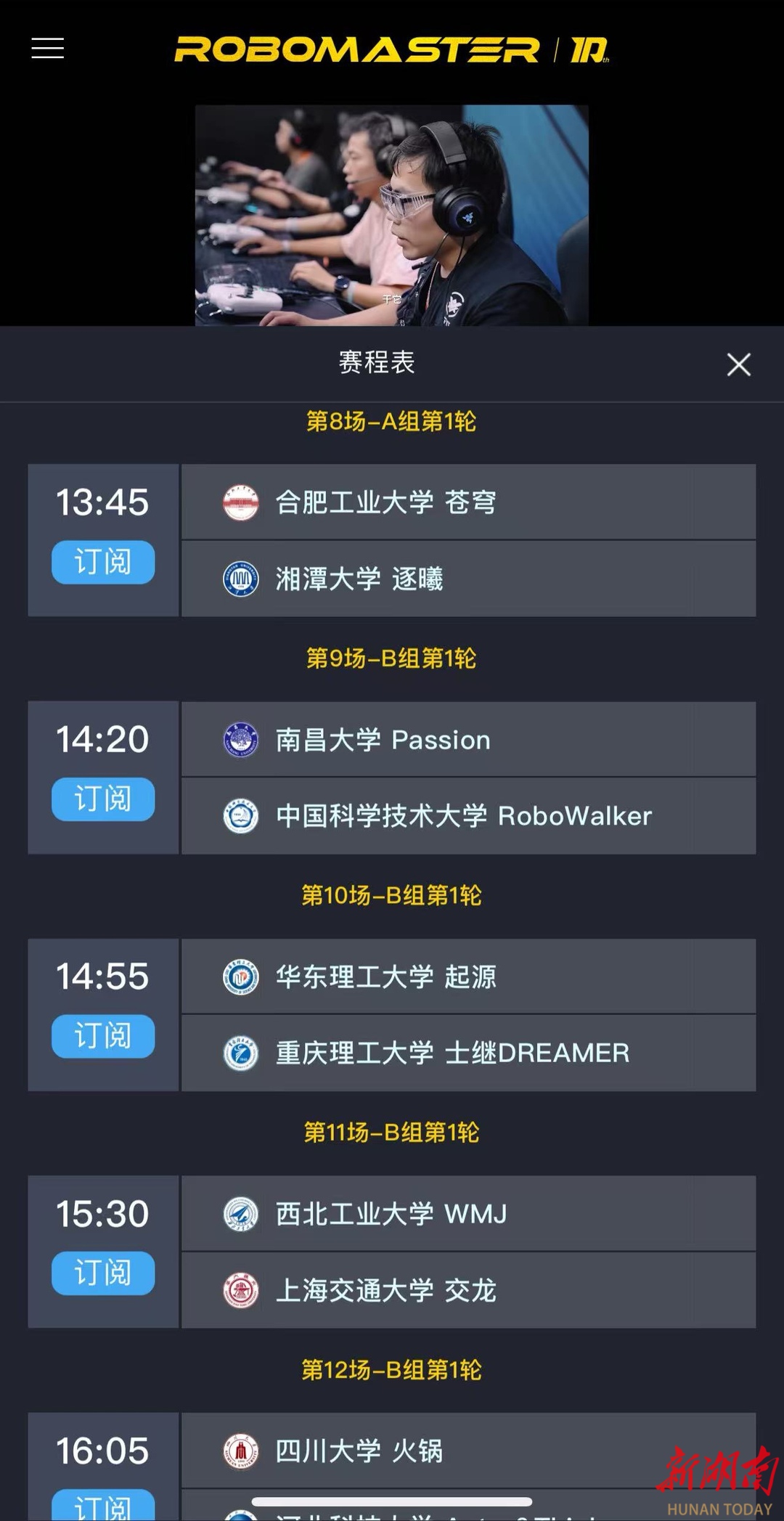Viewport: 784px width, 1521px height.
Task: Subscribe to the 14:20 match
Action: click(103, 799)
